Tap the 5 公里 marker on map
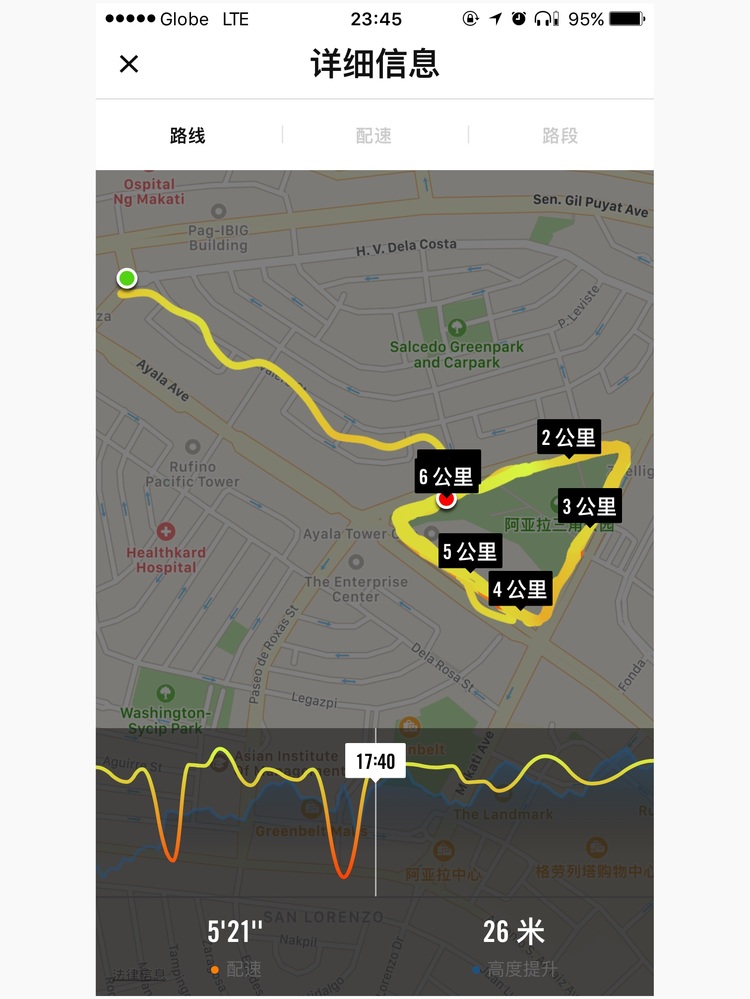The width and height of the screenshot is (750, 999). [470, 551]
